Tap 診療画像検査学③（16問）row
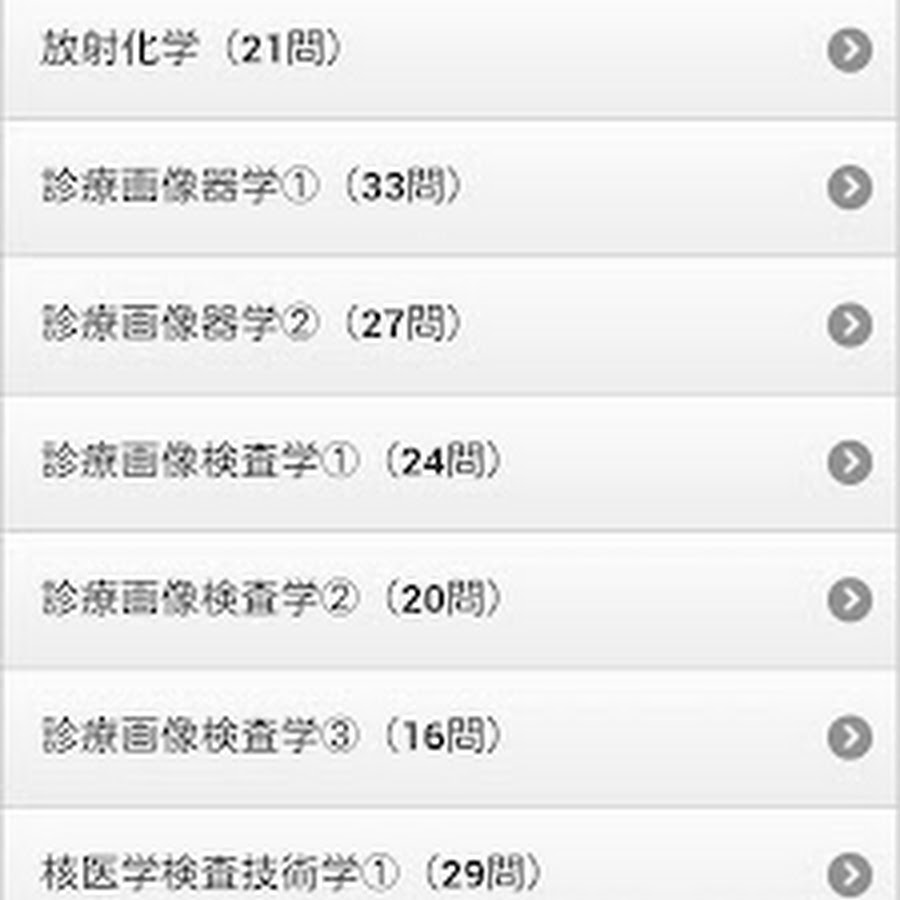900x900 pixels. [x=448, y=736]
